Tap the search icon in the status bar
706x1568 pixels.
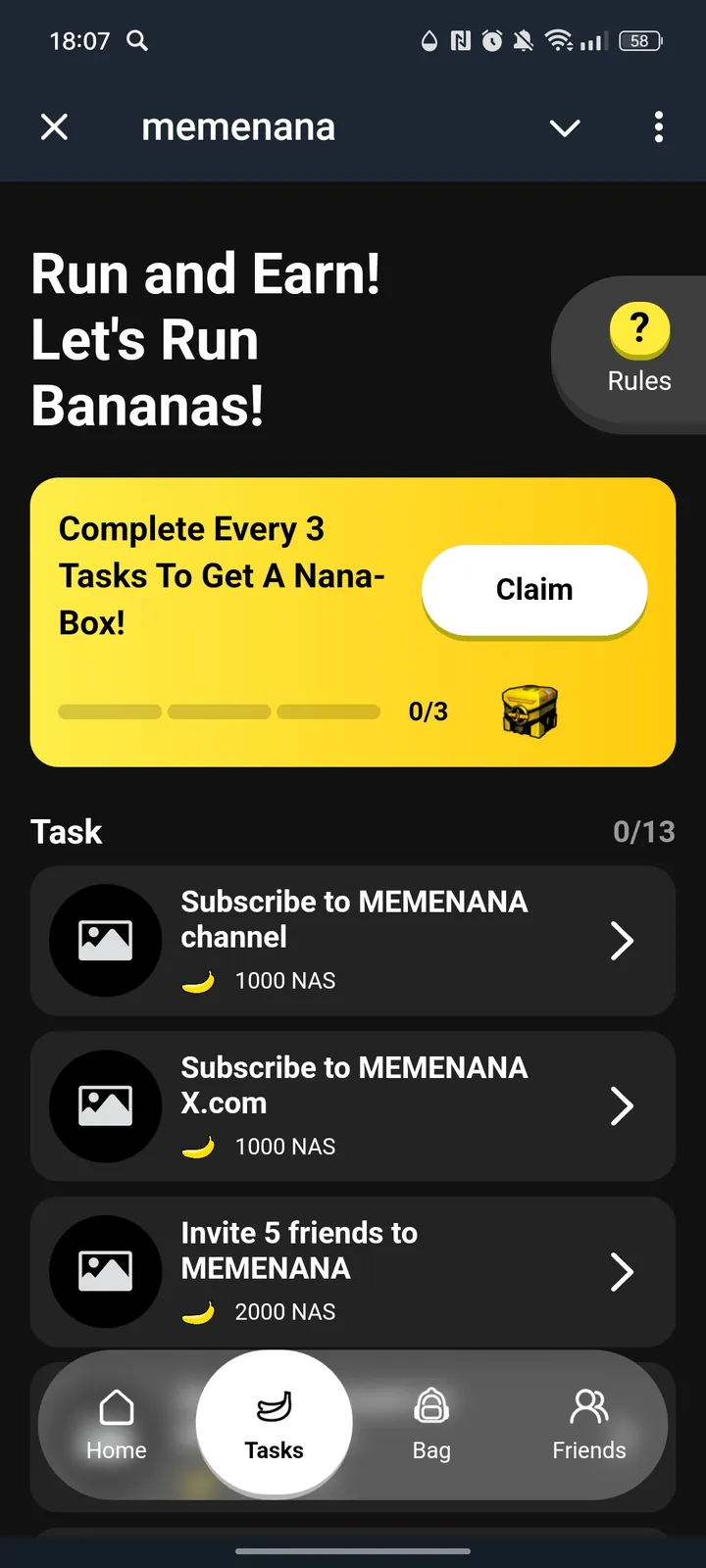[137, 41]
